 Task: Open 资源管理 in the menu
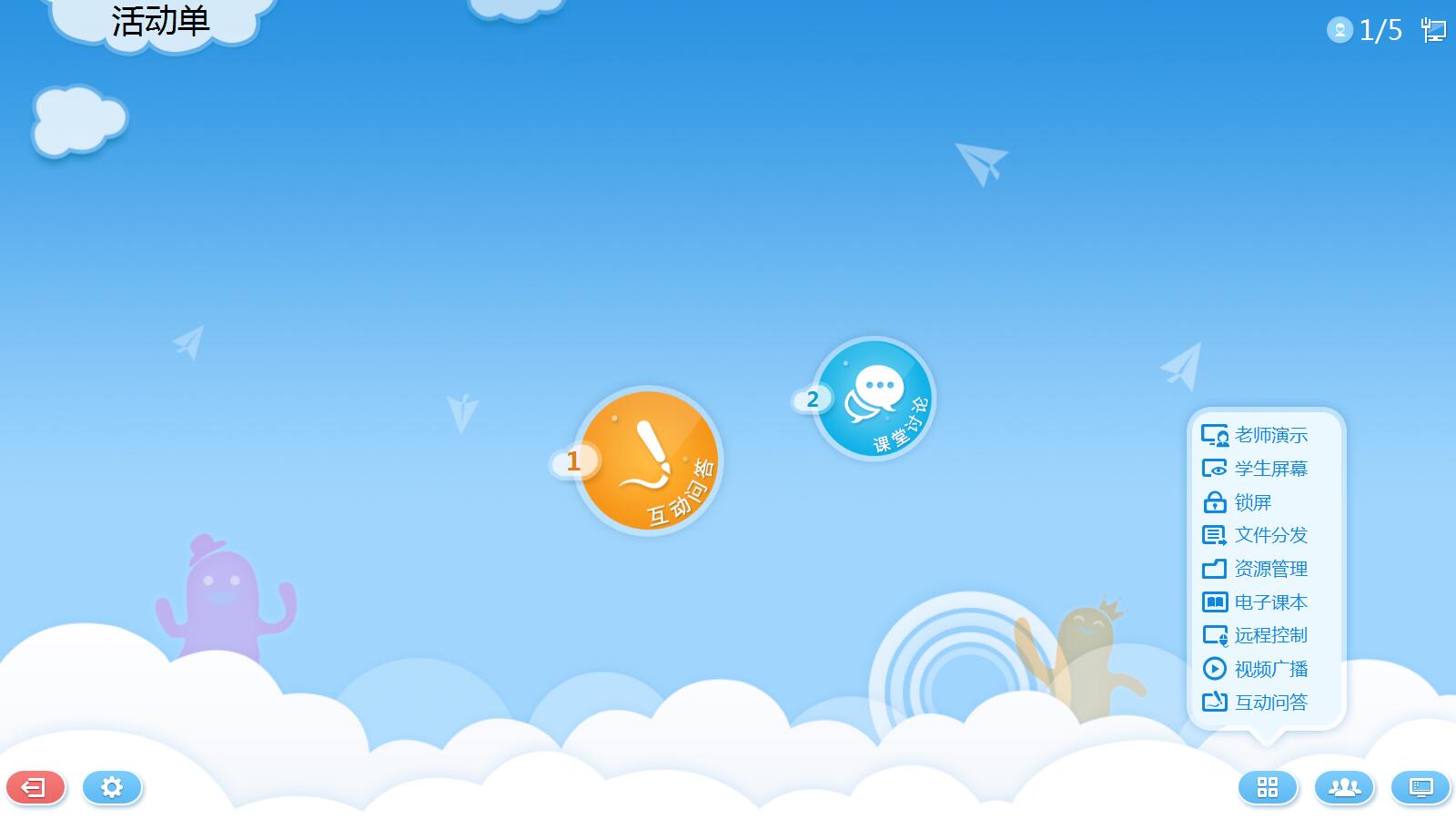point(1256,569)
